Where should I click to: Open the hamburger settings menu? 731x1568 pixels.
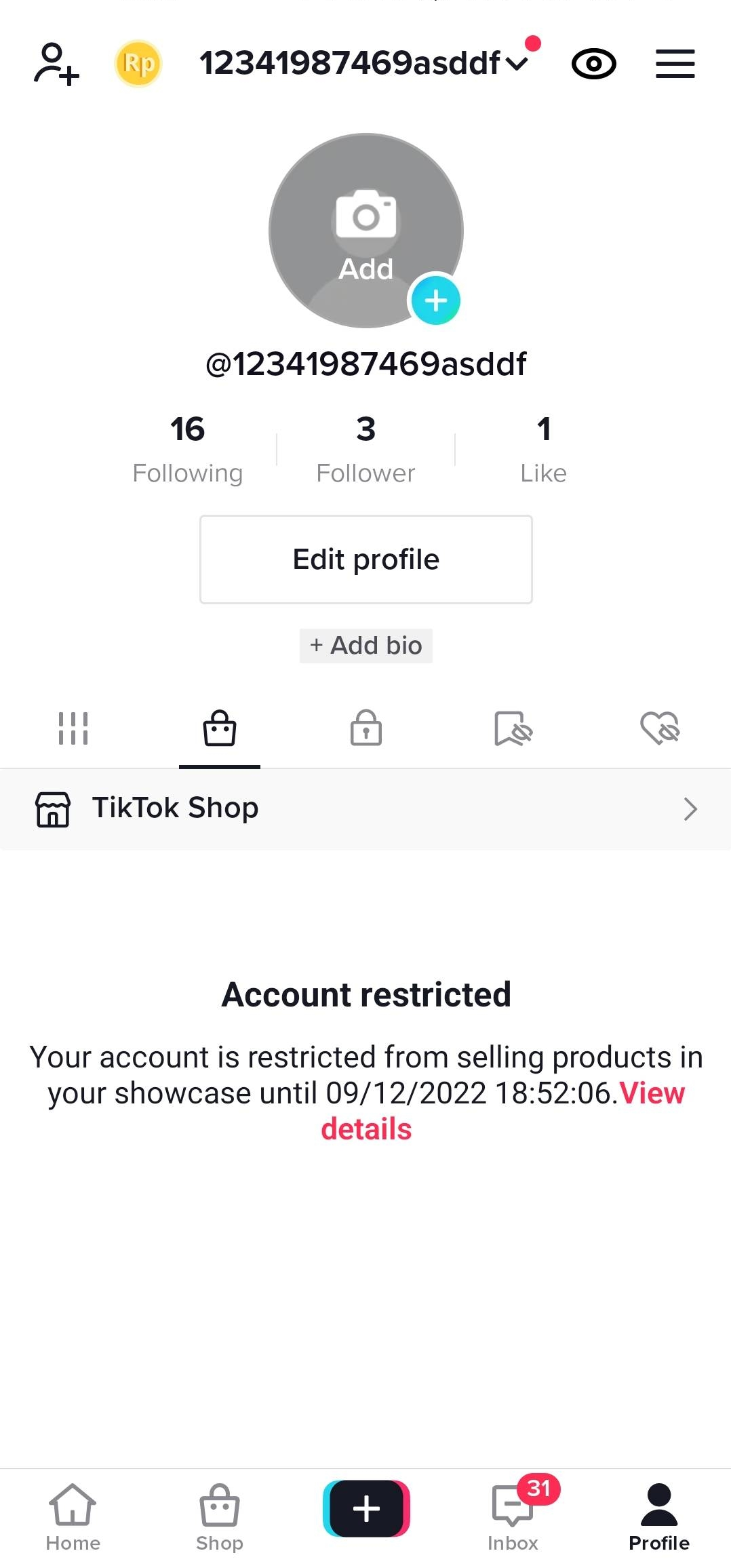click(x=675, y=64)
